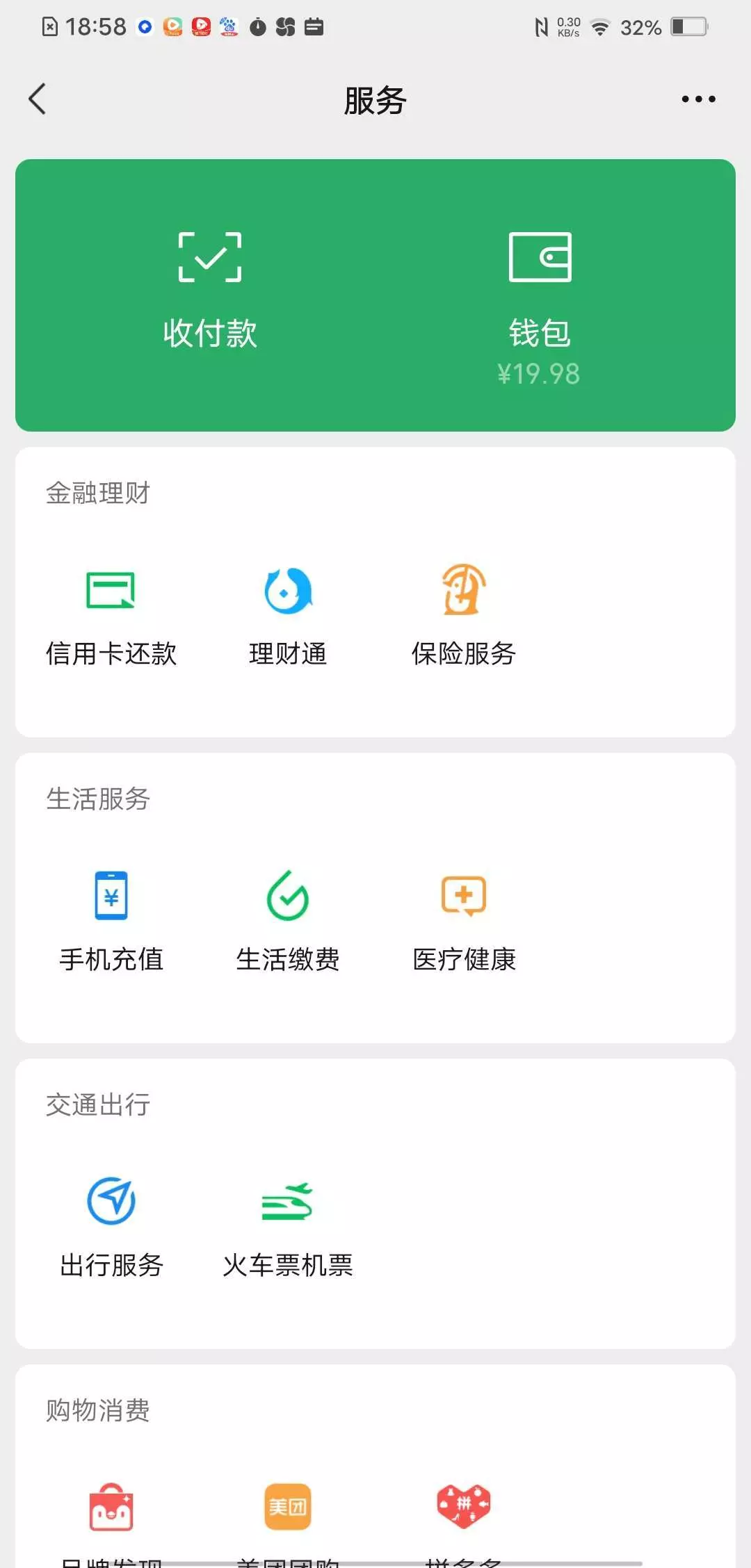Go back from the 服务 page

pos(38,99)
